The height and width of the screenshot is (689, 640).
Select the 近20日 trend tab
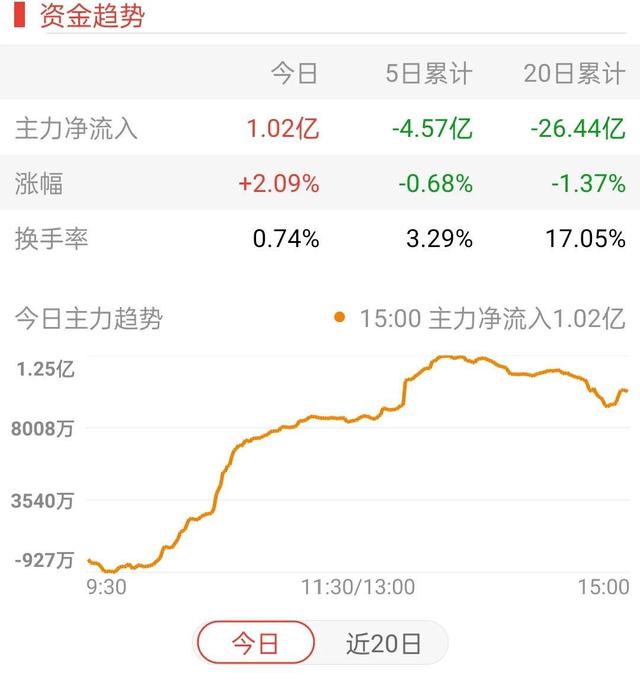click(383, 643)
